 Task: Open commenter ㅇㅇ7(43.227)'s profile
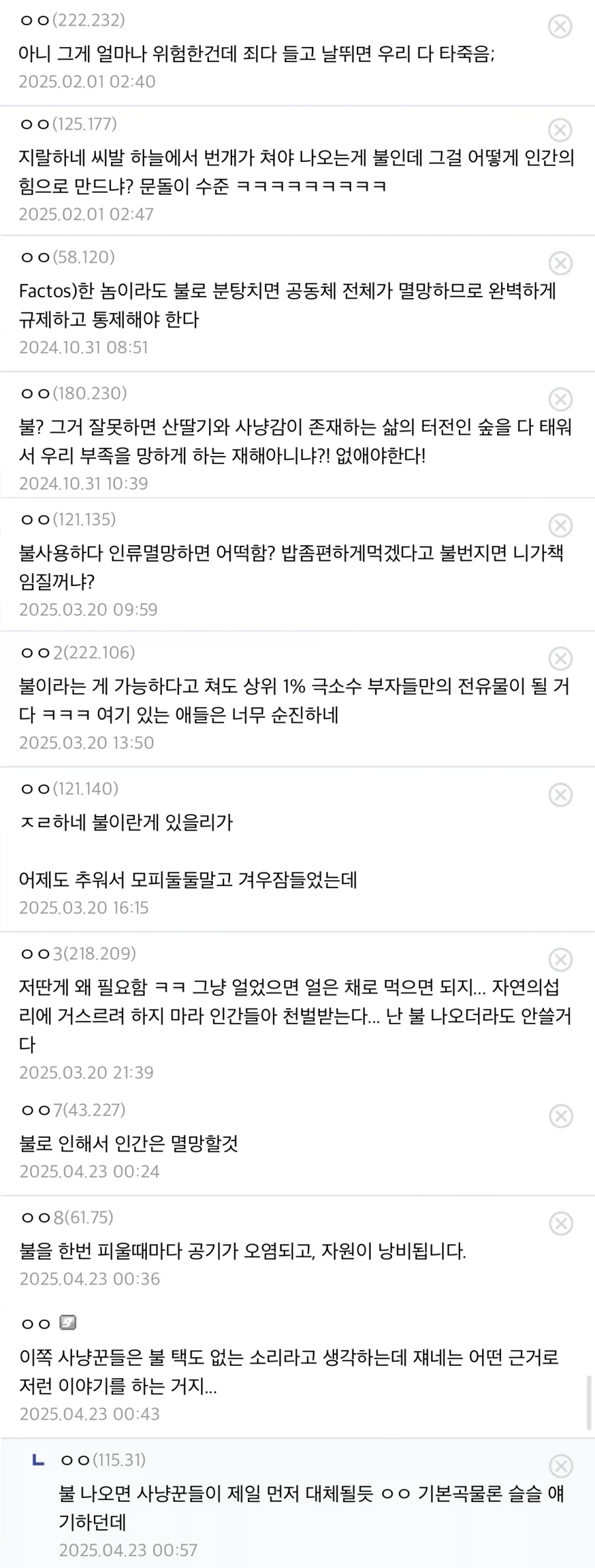tap(71, 1111)
